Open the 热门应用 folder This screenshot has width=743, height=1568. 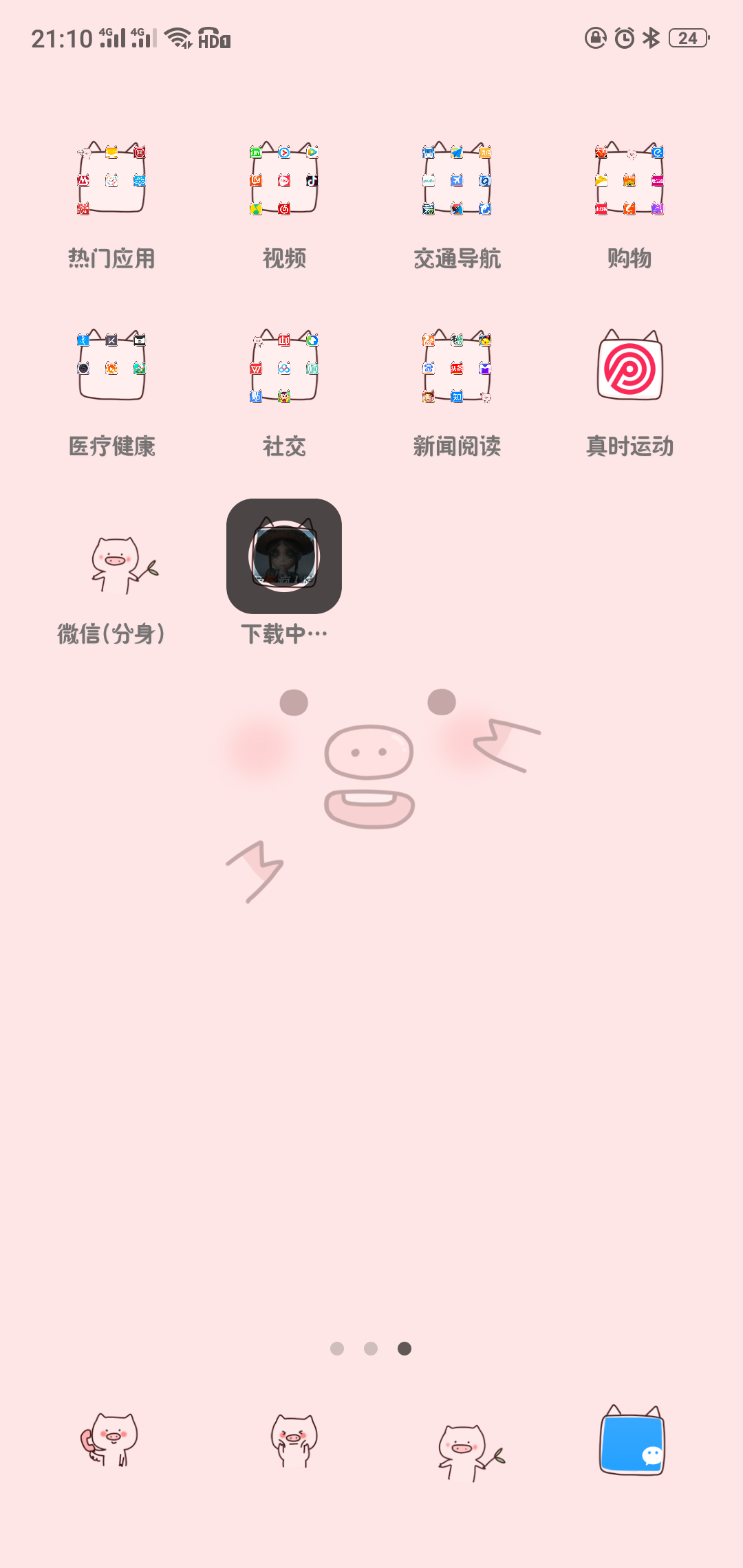tap(111, 180)
